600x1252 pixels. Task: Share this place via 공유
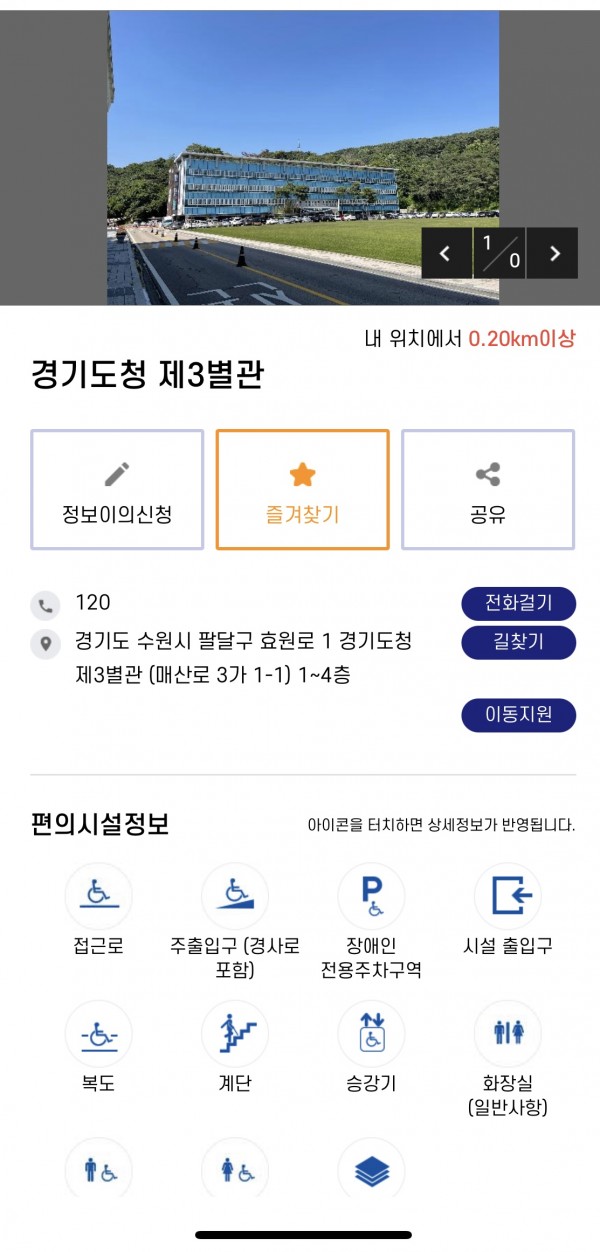click(488, 490)
